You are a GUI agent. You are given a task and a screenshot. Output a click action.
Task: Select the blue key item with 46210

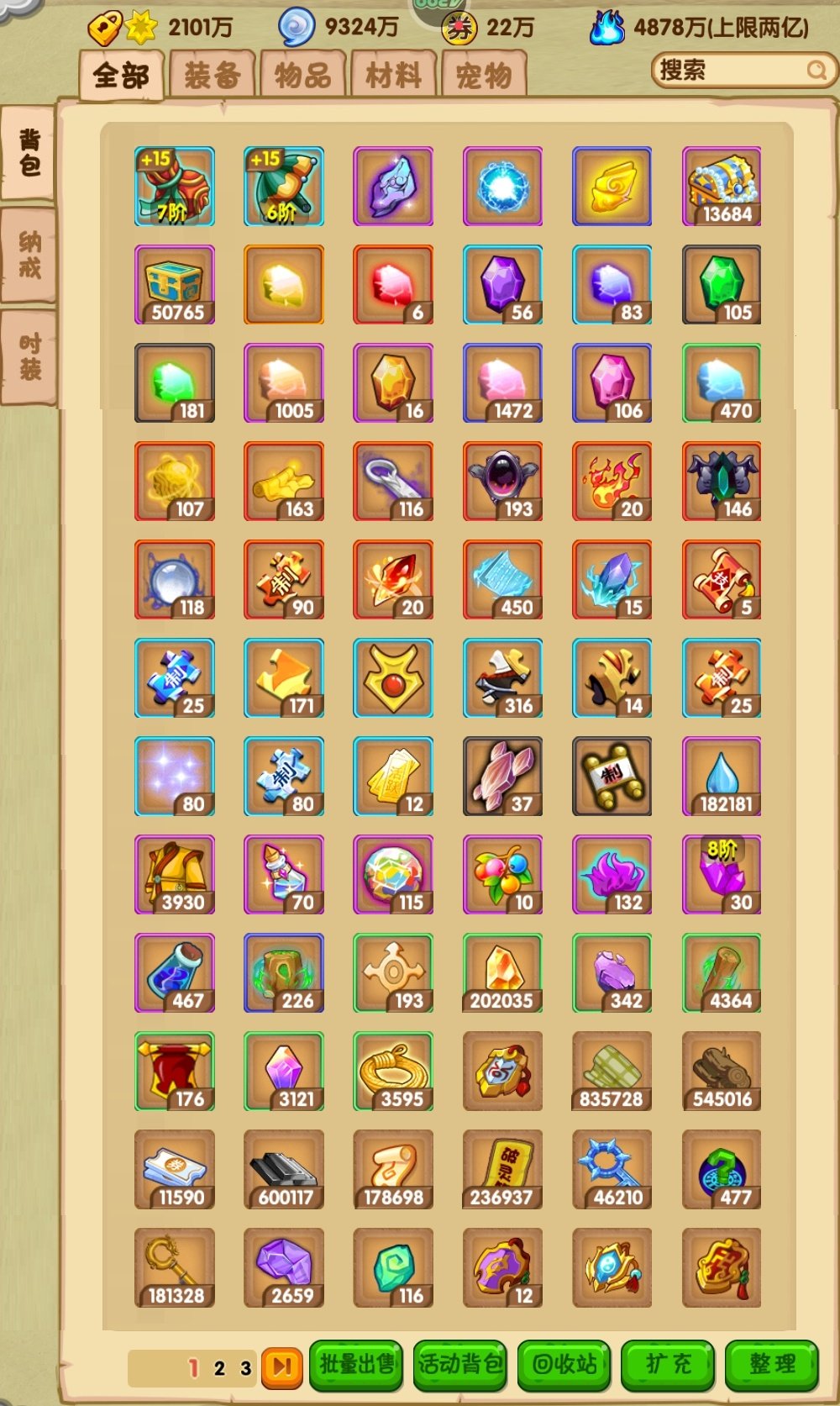pos(612,1169)
